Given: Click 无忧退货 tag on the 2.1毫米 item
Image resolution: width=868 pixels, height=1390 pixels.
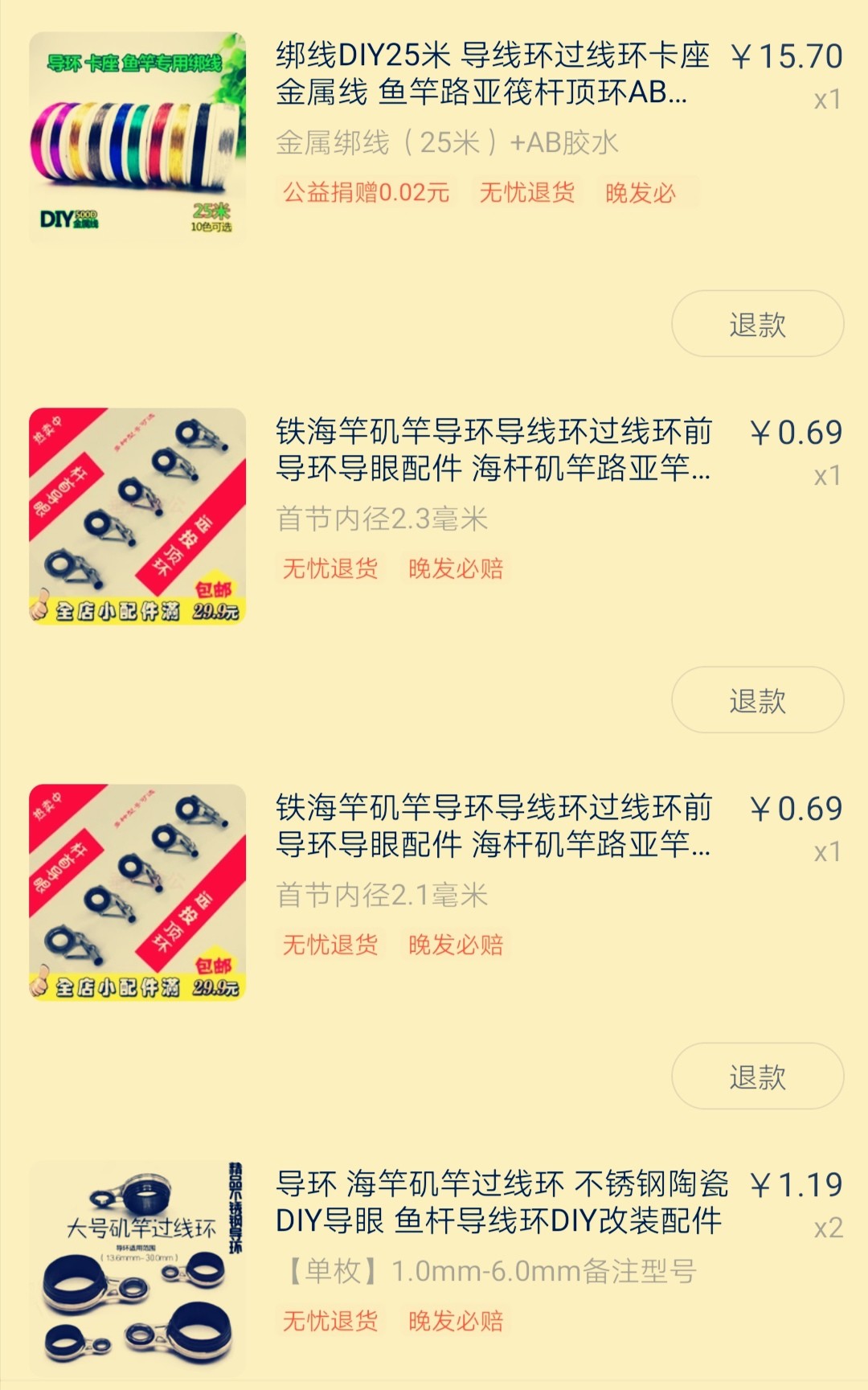Looking at the screenshot, I should point(328,945).
